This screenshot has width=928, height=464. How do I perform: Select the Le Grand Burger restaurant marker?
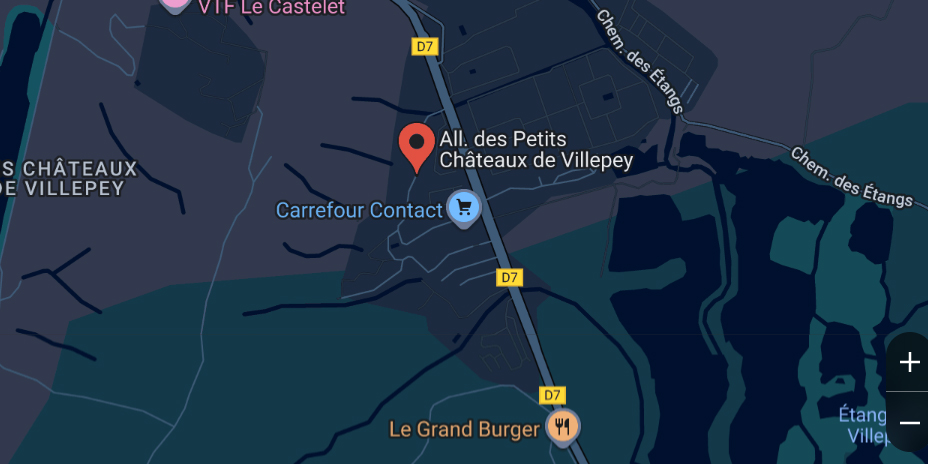pos(563,427)
